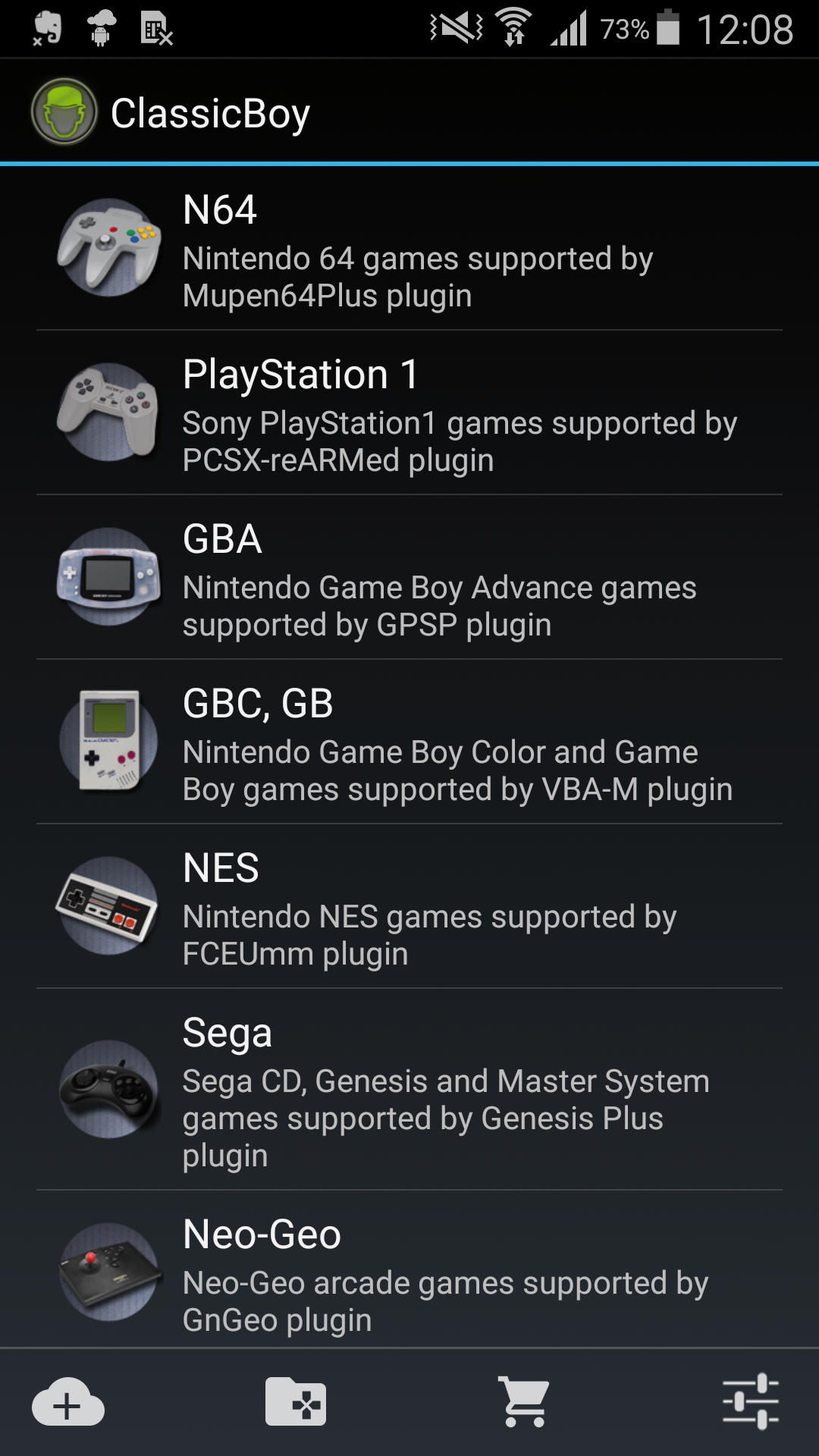Open the N64 emulator entry

[409, 249]
